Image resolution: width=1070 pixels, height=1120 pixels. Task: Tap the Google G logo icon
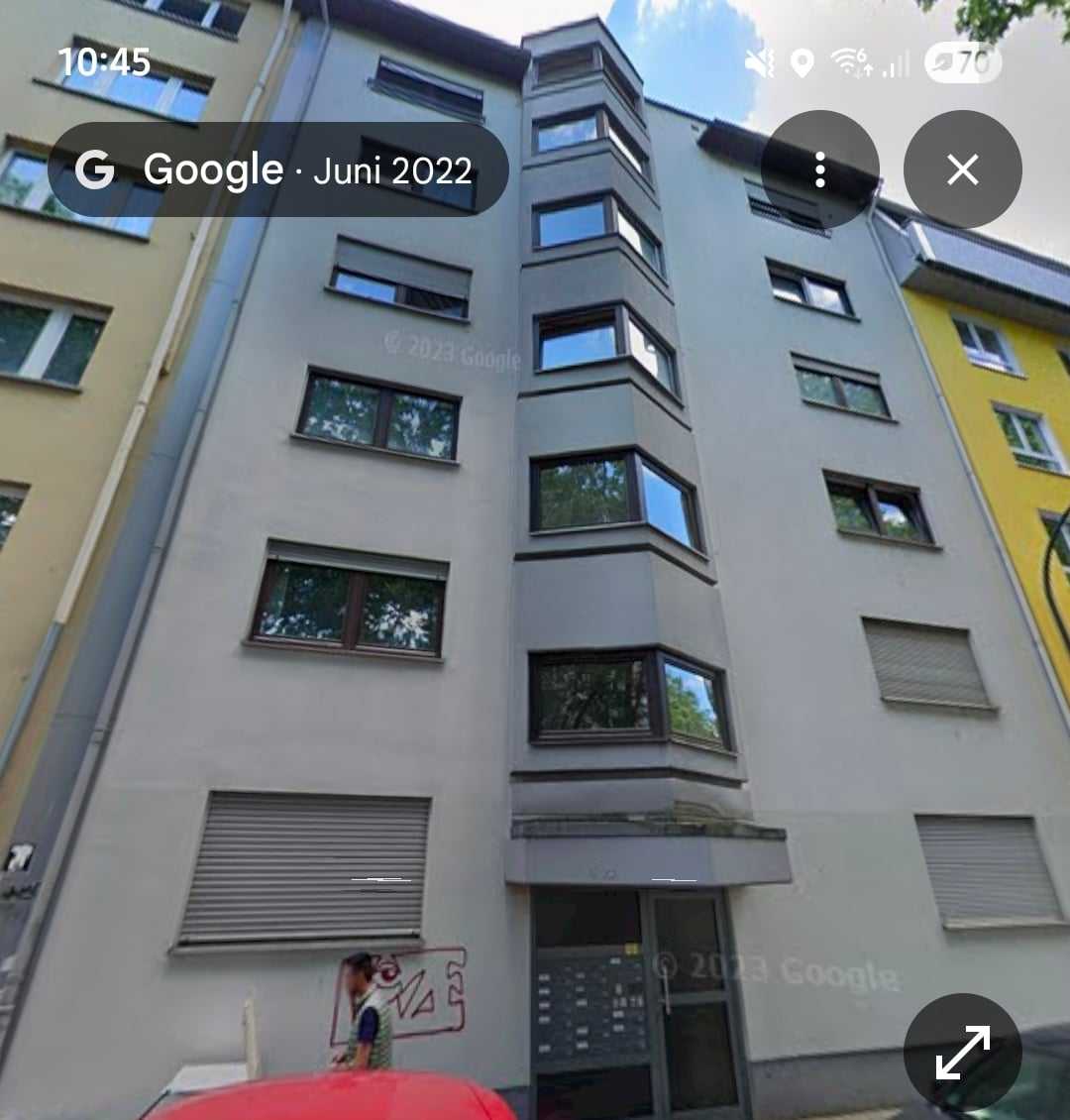(x=95, y=169)
